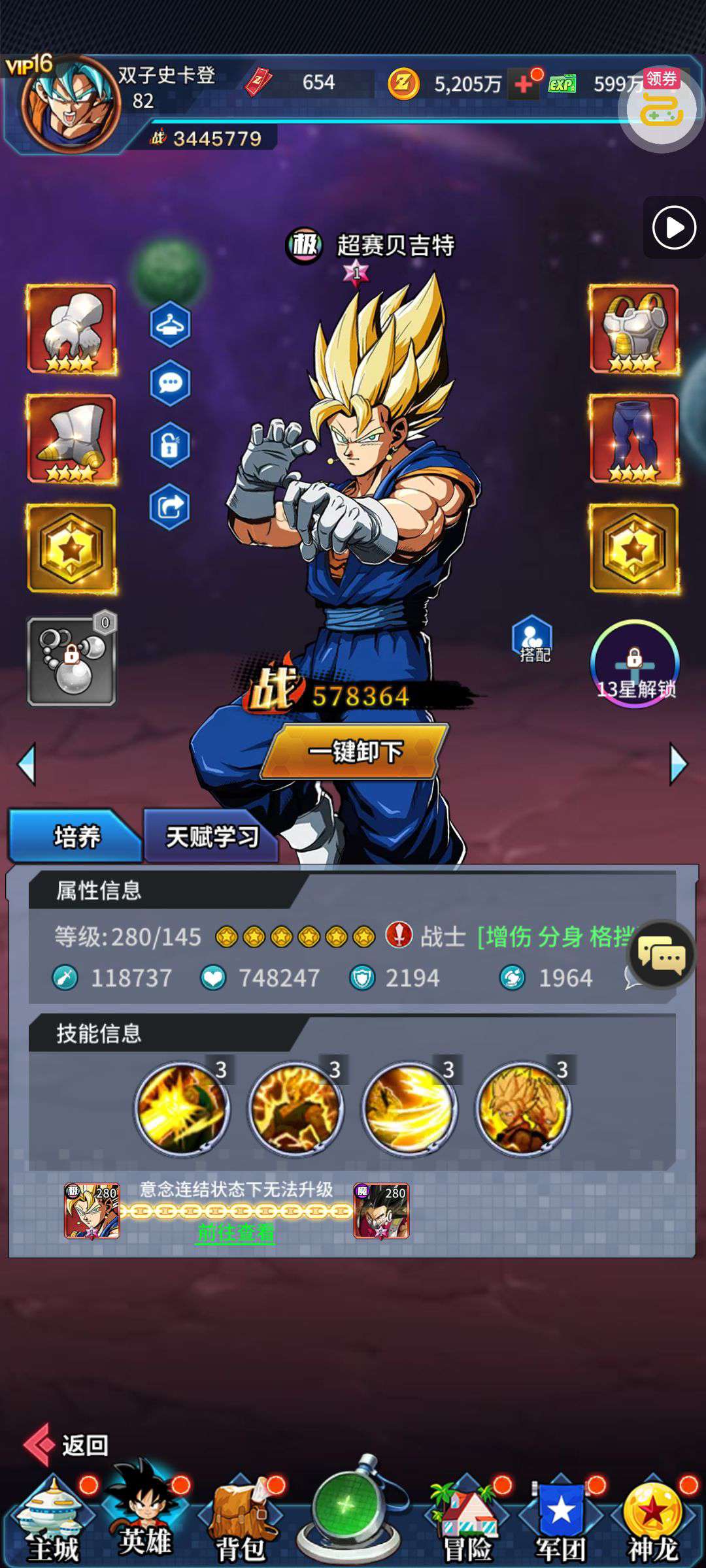This screenshot has height=1568, width=706.
Task: Add zeni with the red plus
Action: click(524, 84)
